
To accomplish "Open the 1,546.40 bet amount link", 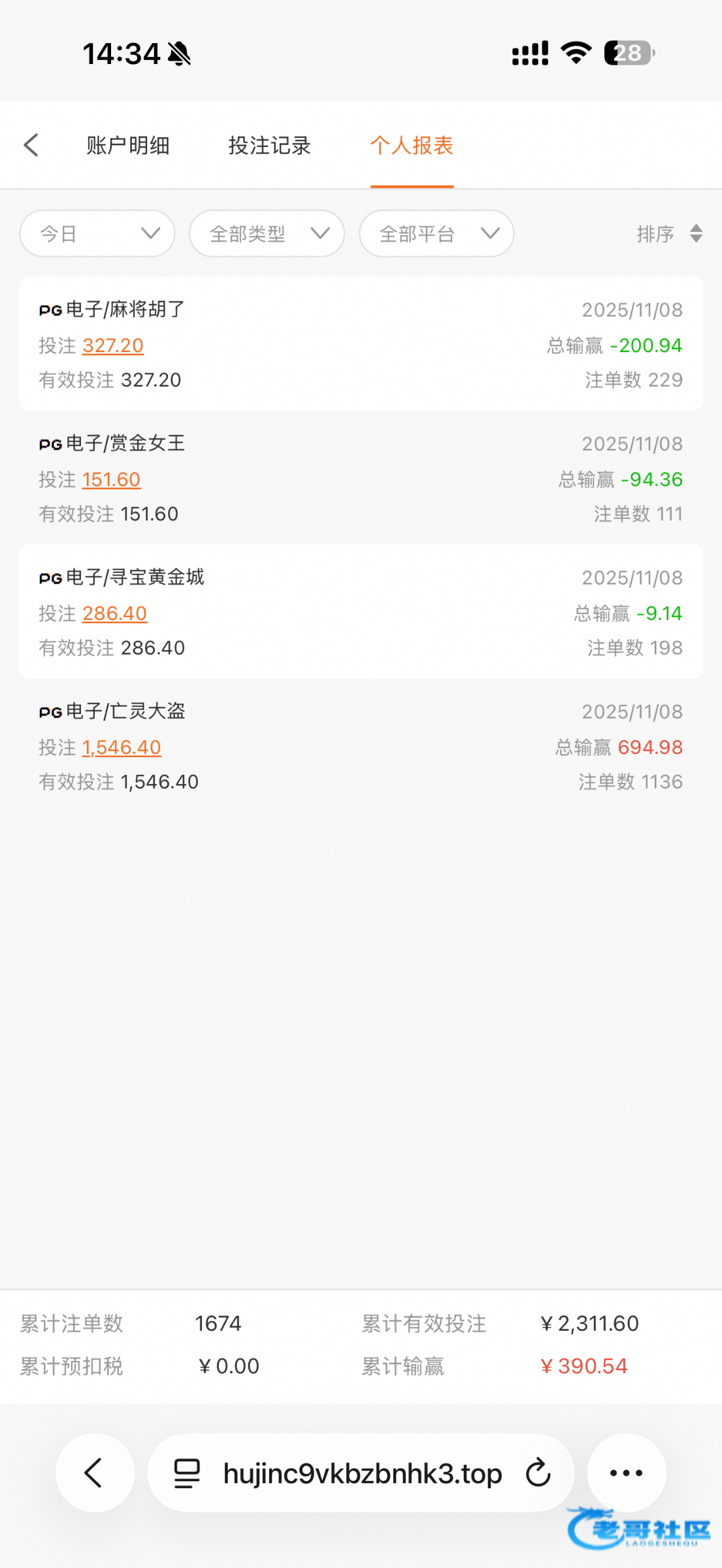I will pos(122,747).
